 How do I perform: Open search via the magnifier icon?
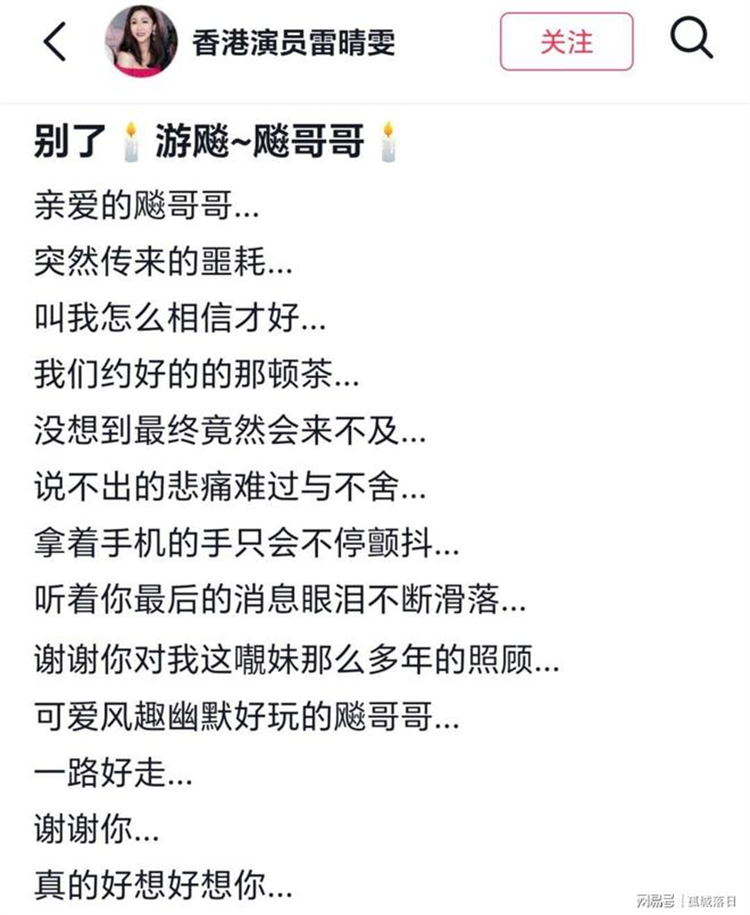691,40
